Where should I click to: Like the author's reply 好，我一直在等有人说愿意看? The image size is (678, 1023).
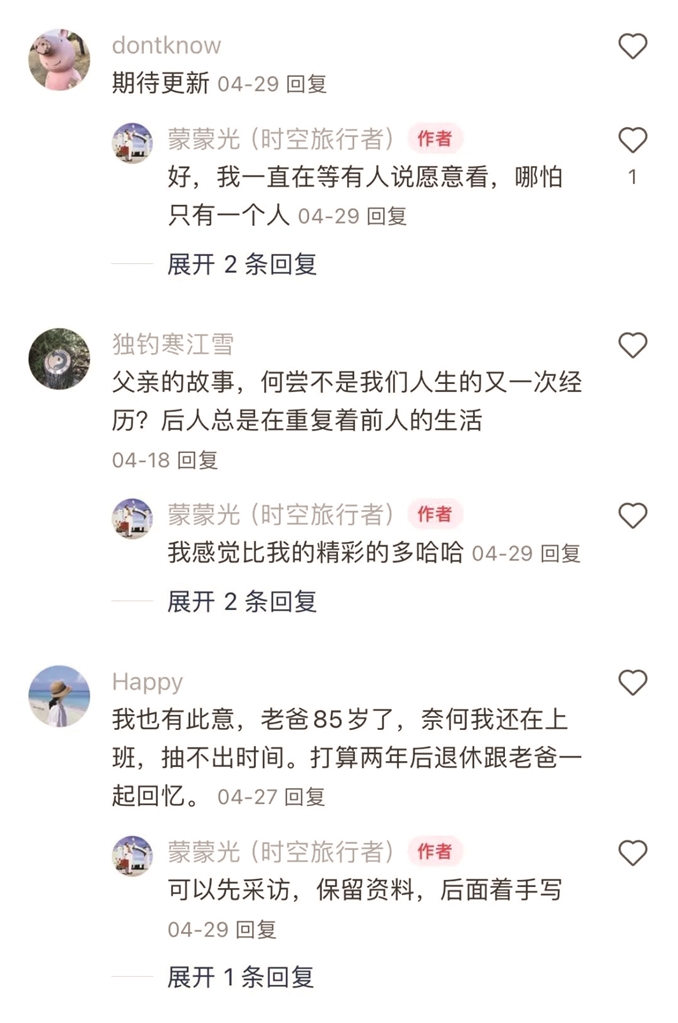(632, 141)
